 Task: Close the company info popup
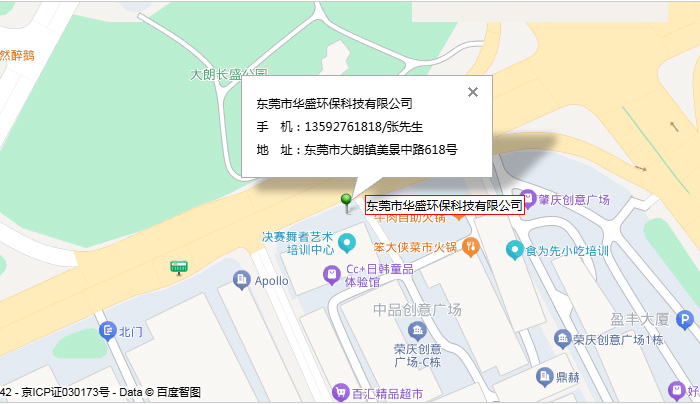point(473,92)
